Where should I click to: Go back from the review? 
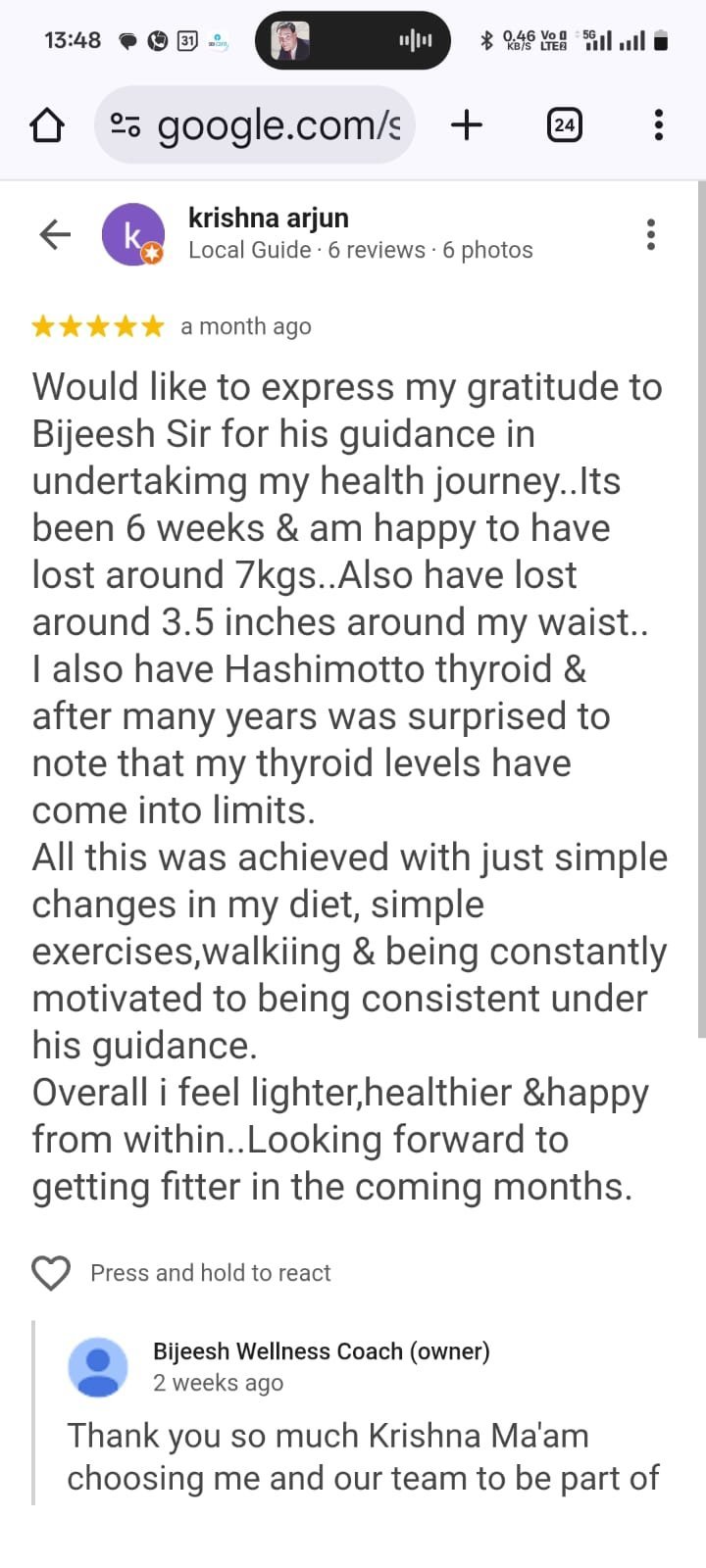click(x=55, y=234)
